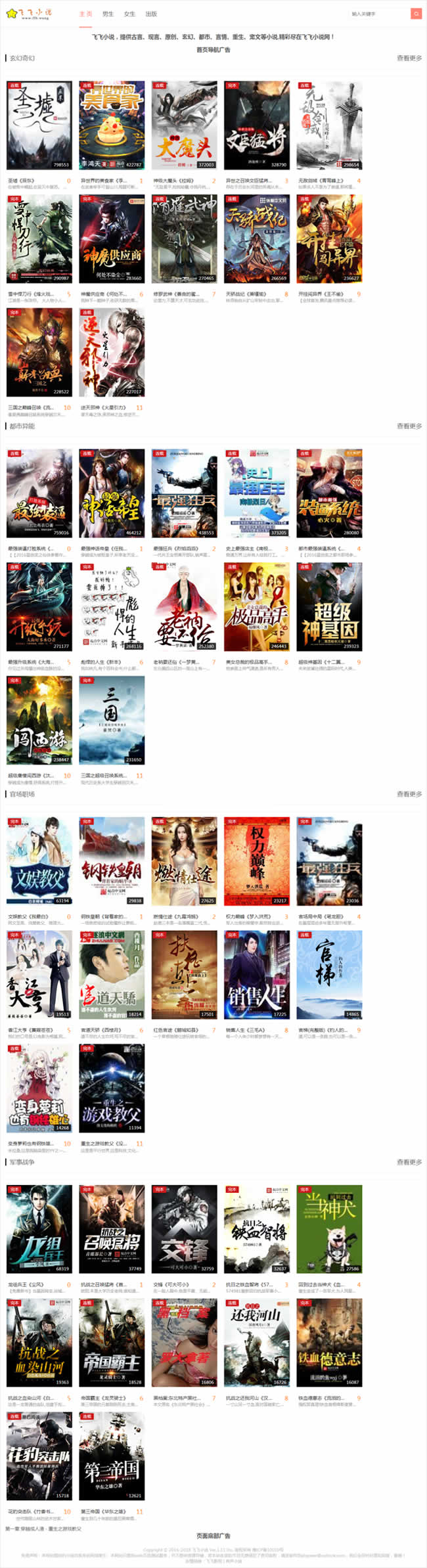This screenshot has width=427, height=1568.
Task: Open the 出版 tab
Action: pos(151,14)
